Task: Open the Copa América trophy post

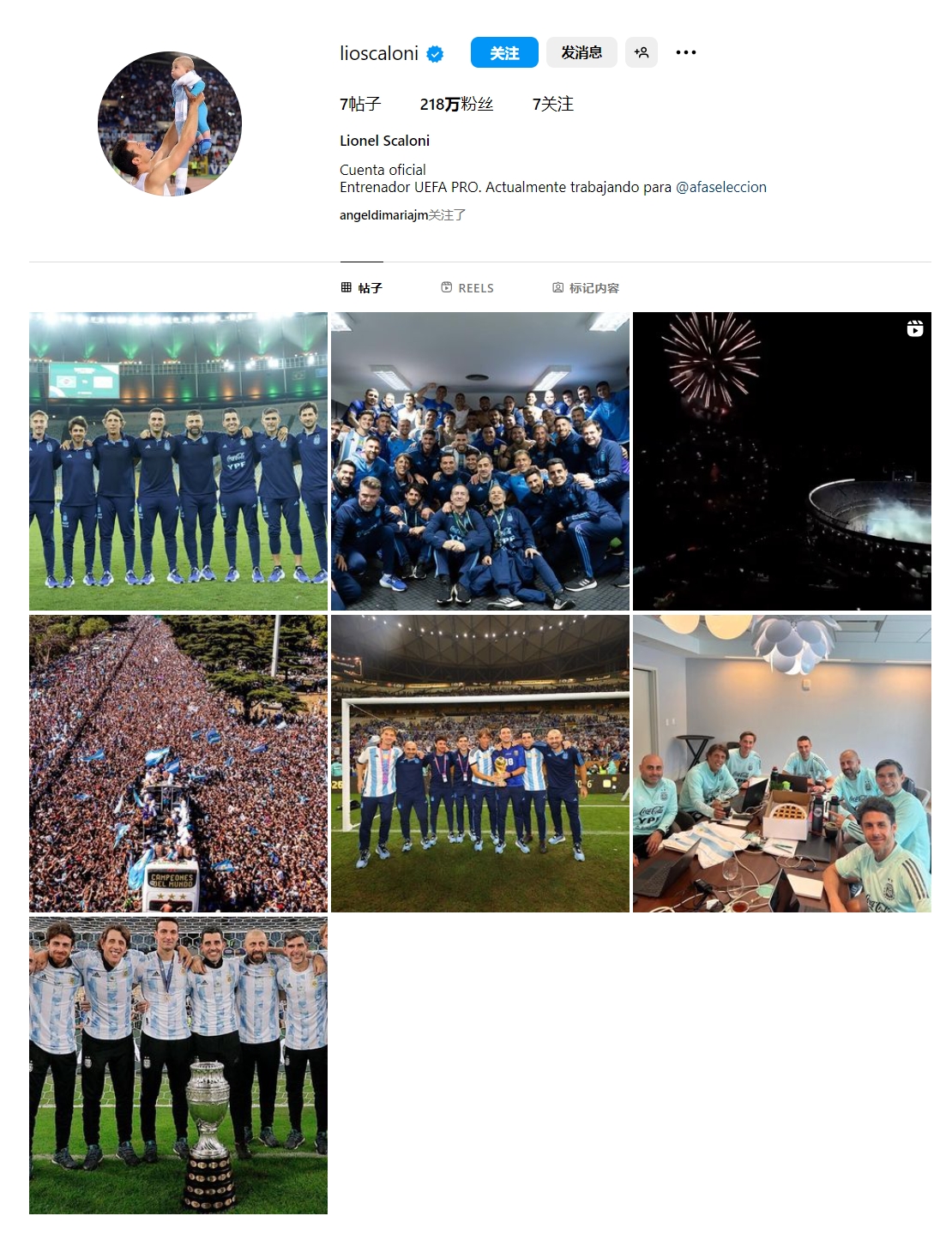Action: coord(178,1065)
